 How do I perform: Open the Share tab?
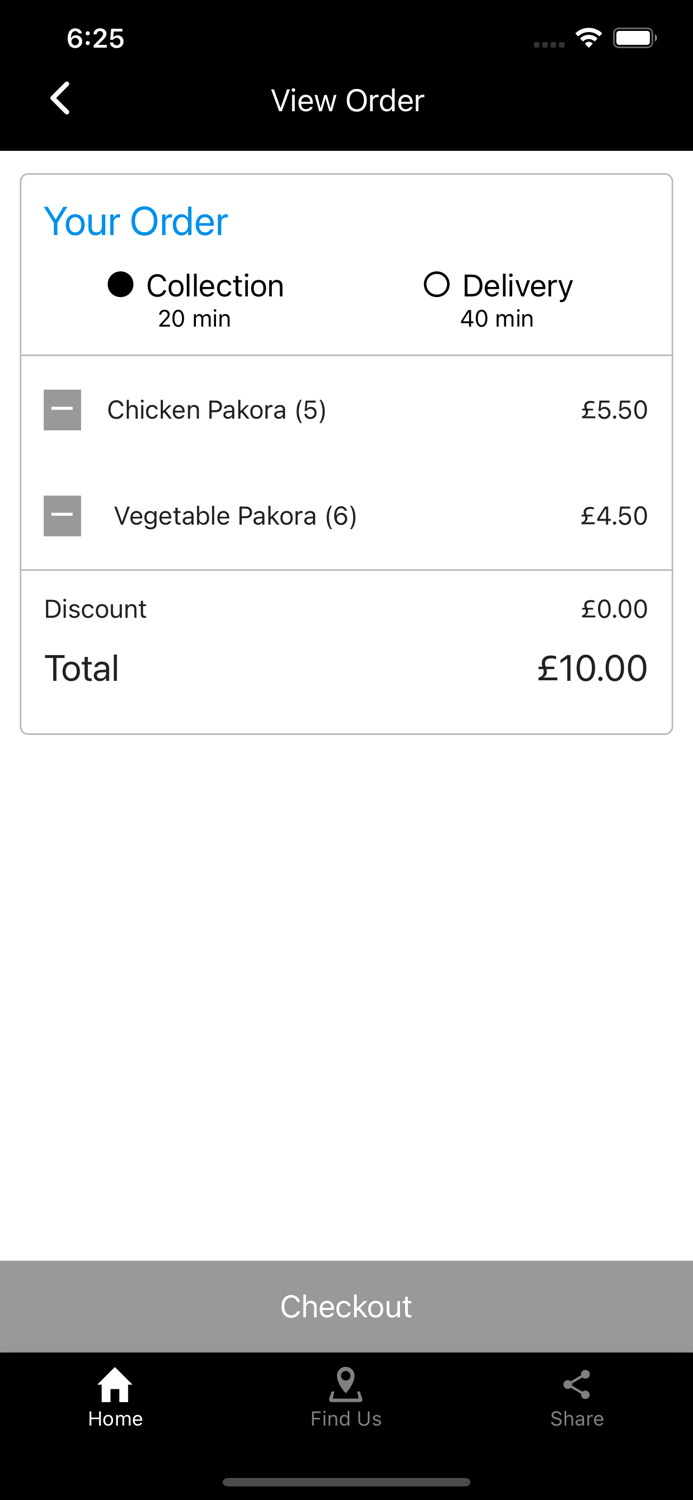click(x=577, y=1398)
